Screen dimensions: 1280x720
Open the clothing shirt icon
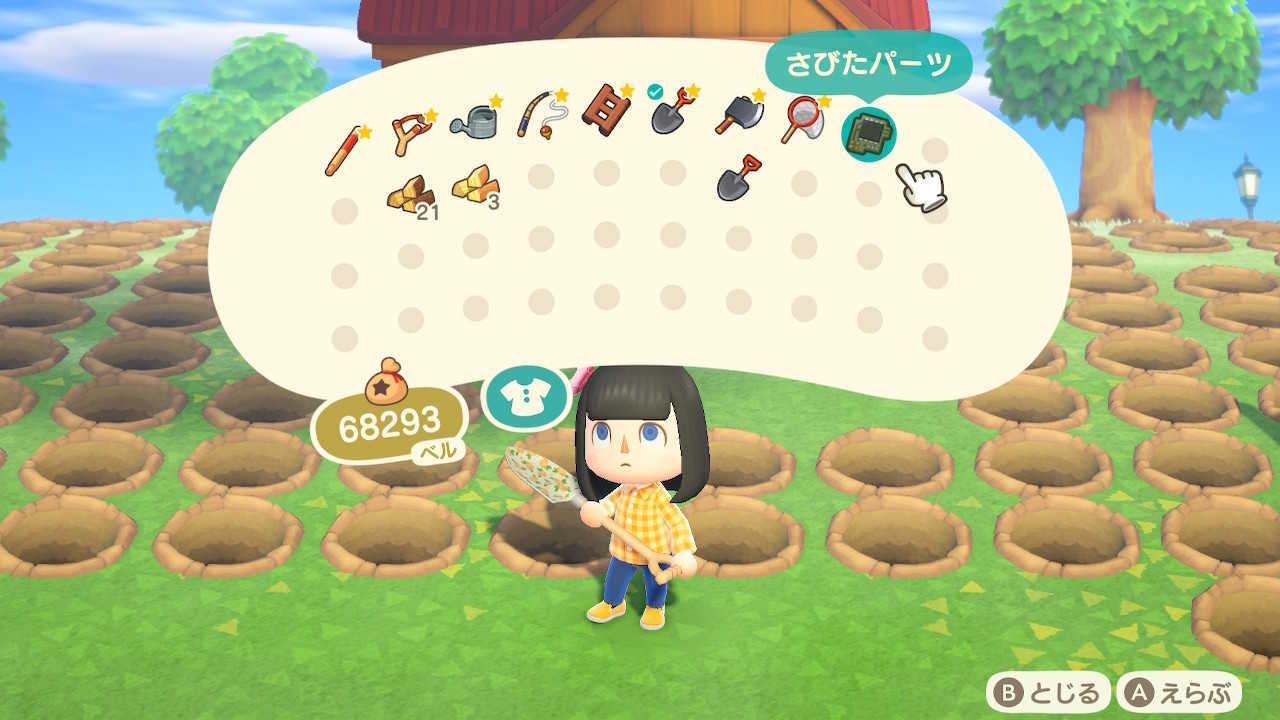pyautogui.click(x=525, y=396)
